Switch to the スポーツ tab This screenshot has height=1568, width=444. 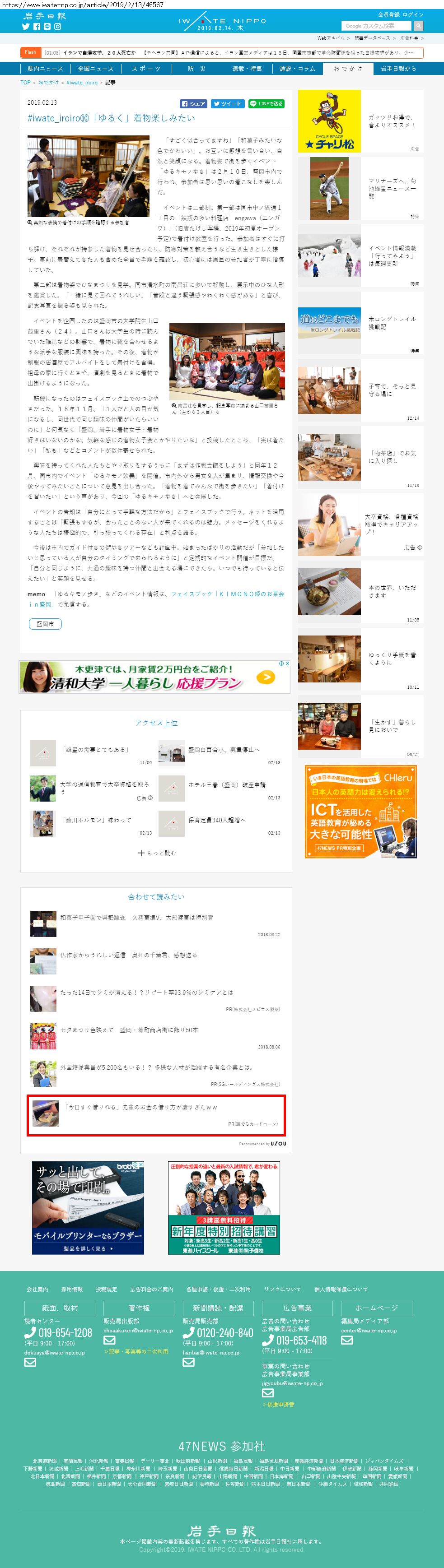[x=146, y=69]
